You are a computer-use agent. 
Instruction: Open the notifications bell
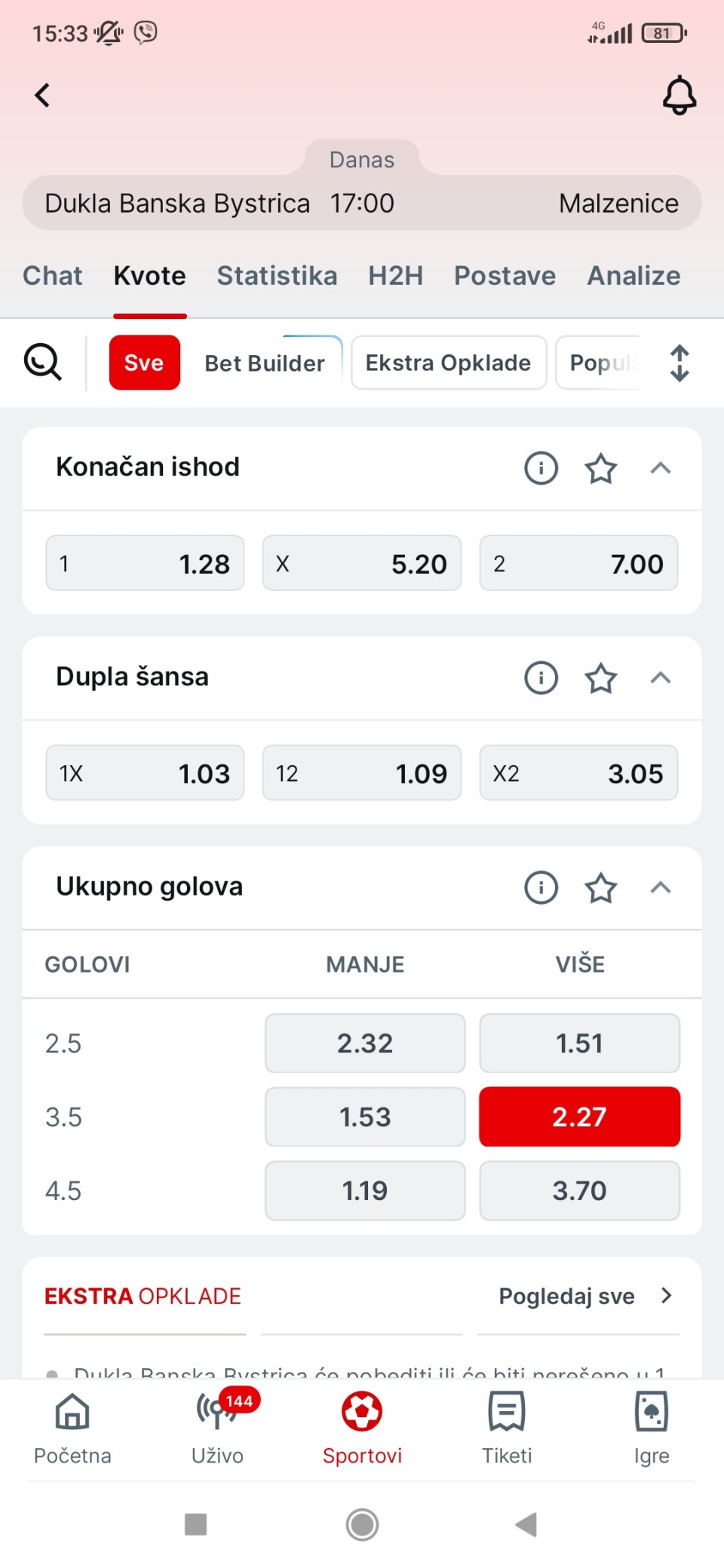pyautogui.click(x=679, y=96)
